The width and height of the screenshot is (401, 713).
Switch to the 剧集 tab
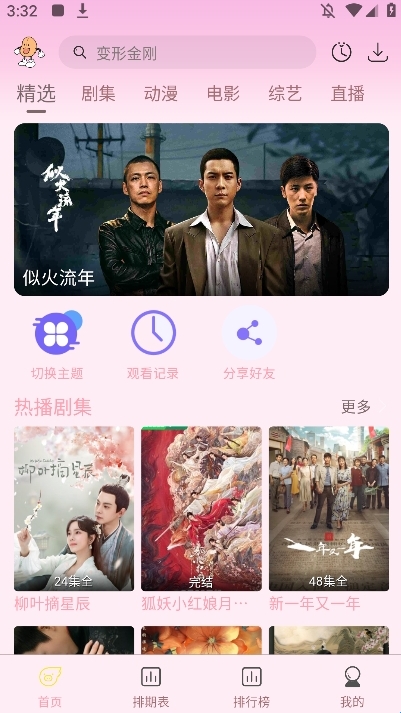point(98,94)
